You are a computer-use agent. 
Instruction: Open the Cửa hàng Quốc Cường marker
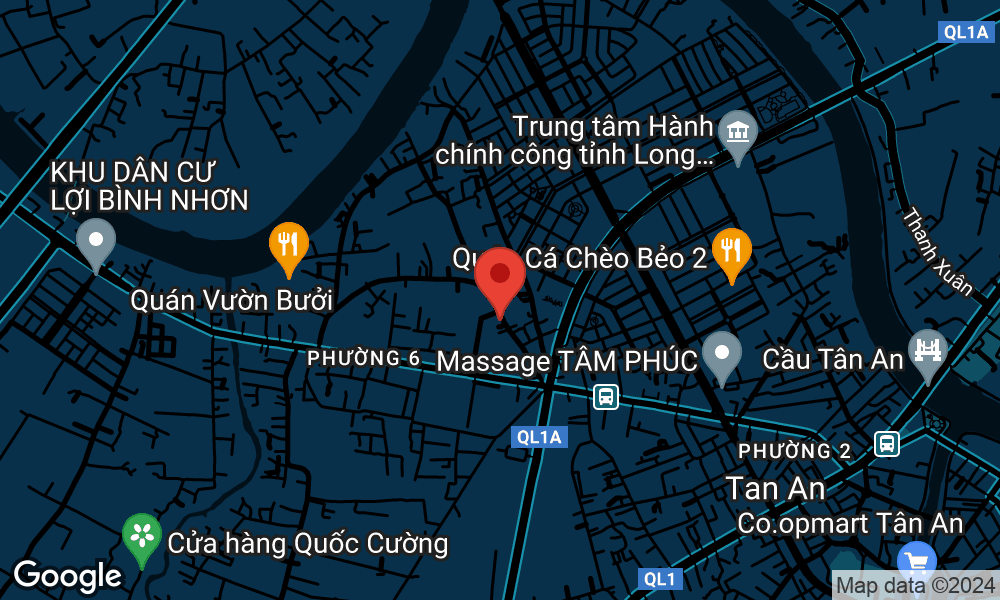point(142,536)
